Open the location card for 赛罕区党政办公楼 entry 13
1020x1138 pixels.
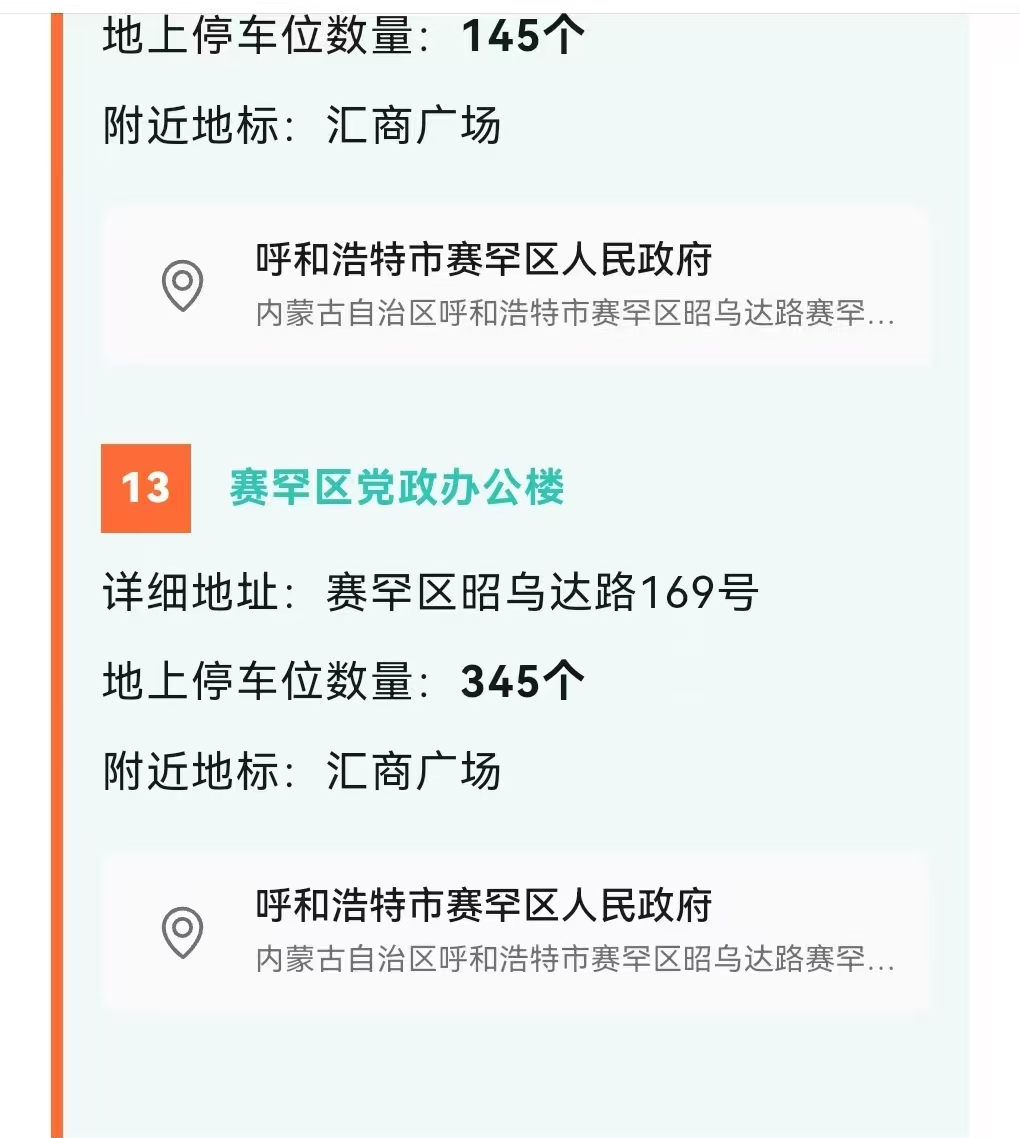tap(516, 931)
